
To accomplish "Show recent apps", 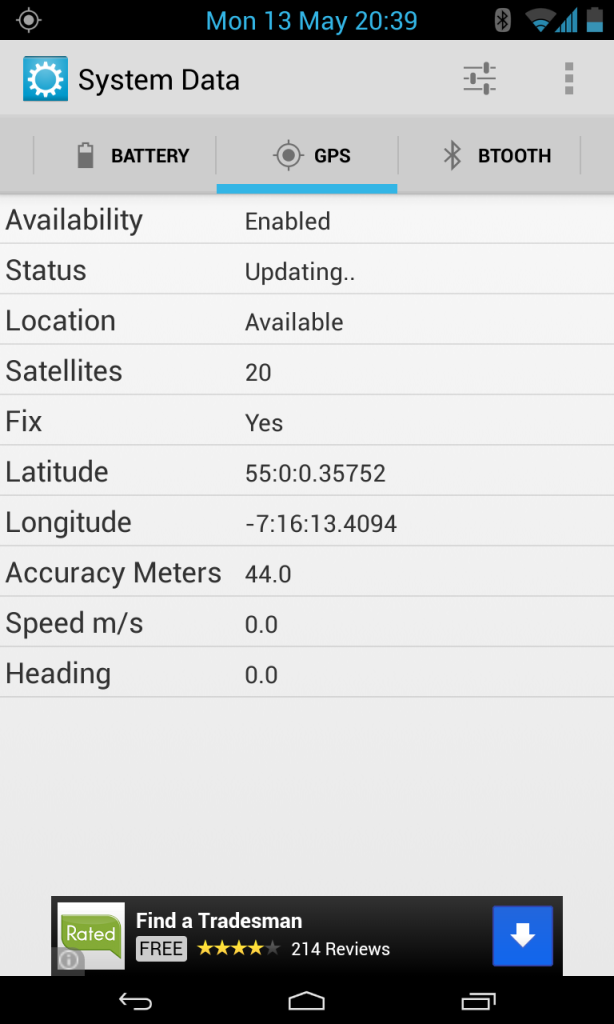I will [478, 1001].
